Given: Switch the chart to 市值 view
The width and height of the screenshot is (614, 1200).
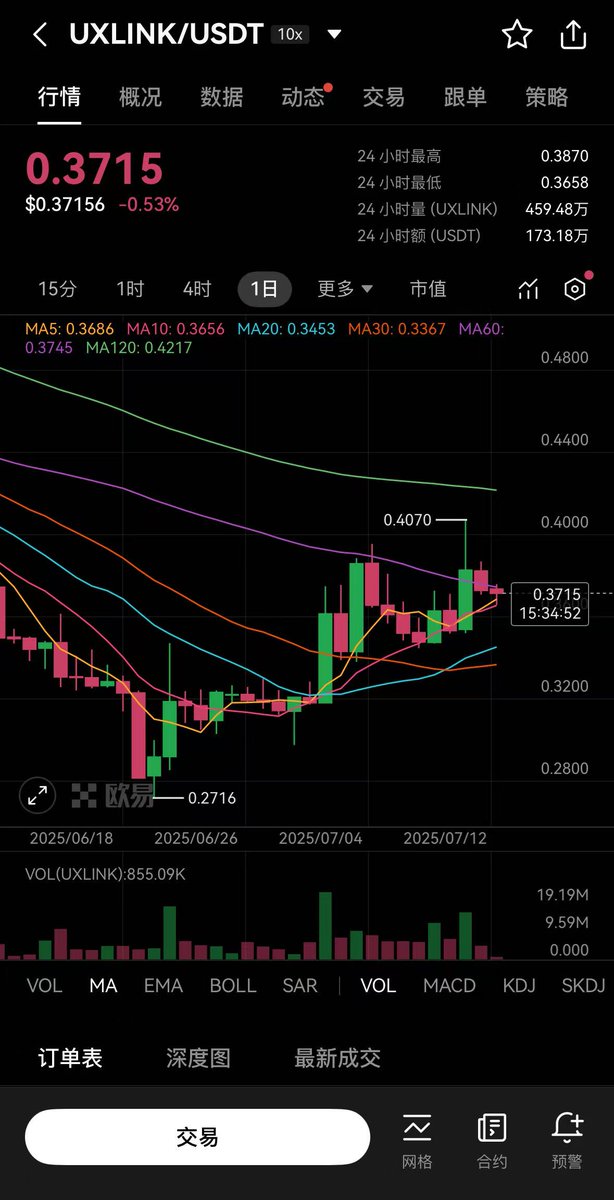Looking at the screenshot, I should click(x=428, y=289).
